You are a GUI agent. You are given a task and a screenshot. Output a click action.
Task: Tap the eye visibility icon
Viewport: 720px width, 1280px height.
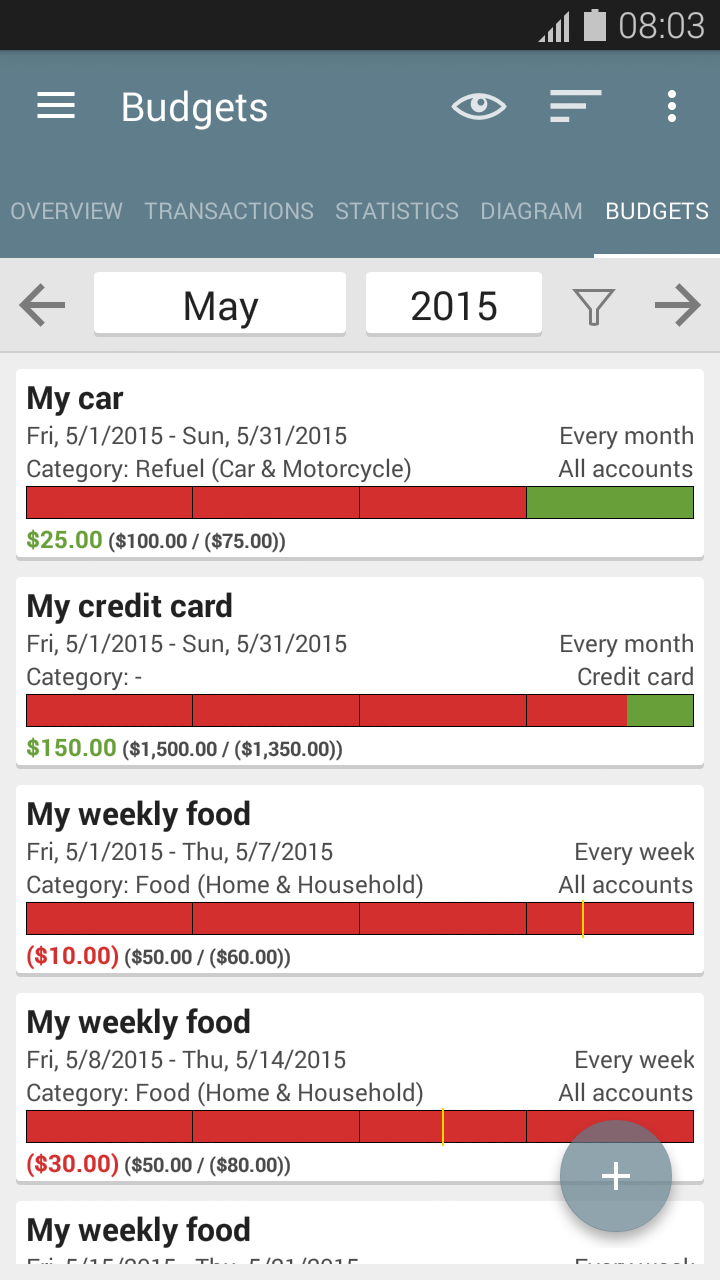(x=478, y=106)
